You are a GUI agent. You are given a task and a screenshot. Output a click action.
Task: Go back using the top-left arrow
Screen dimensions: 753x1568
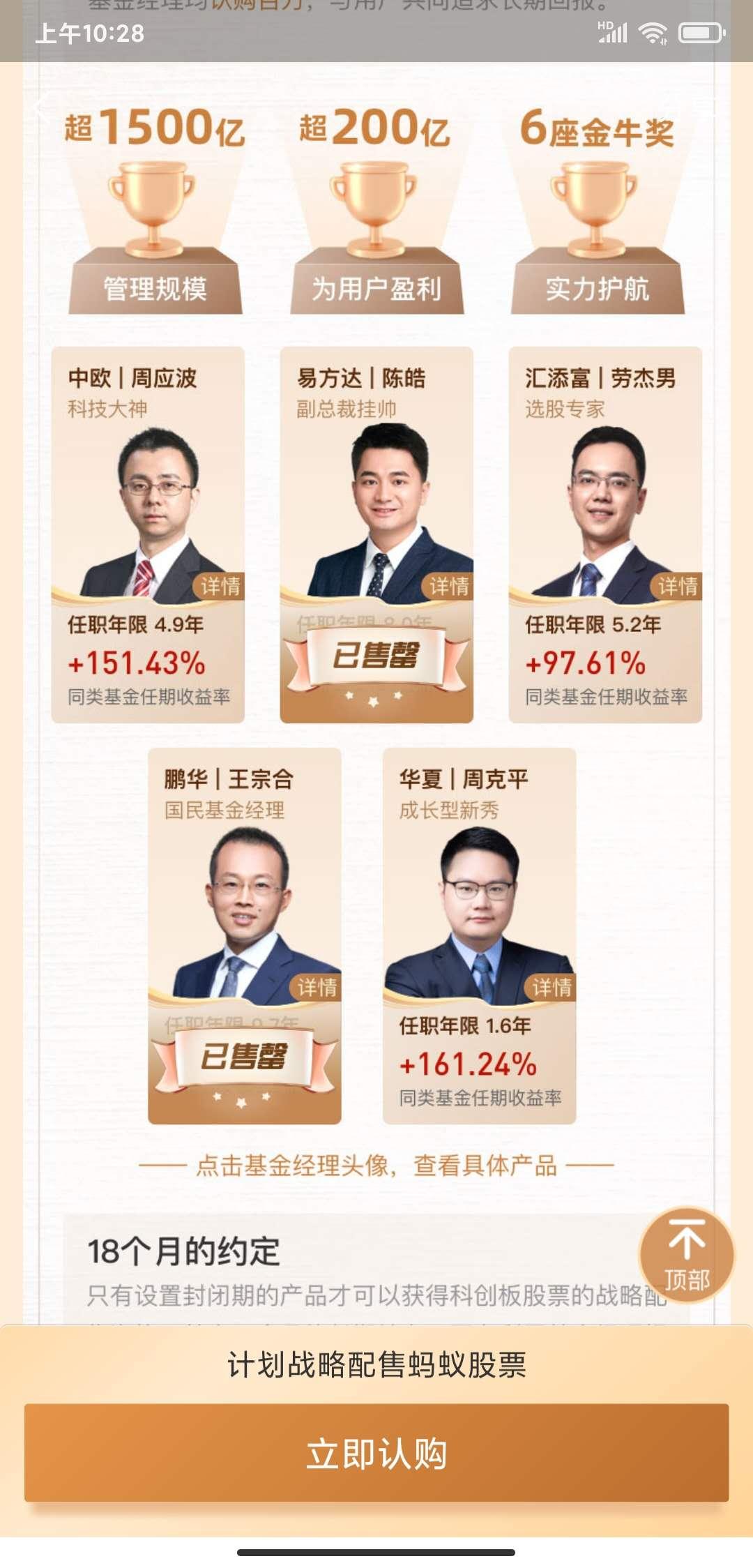42,107
